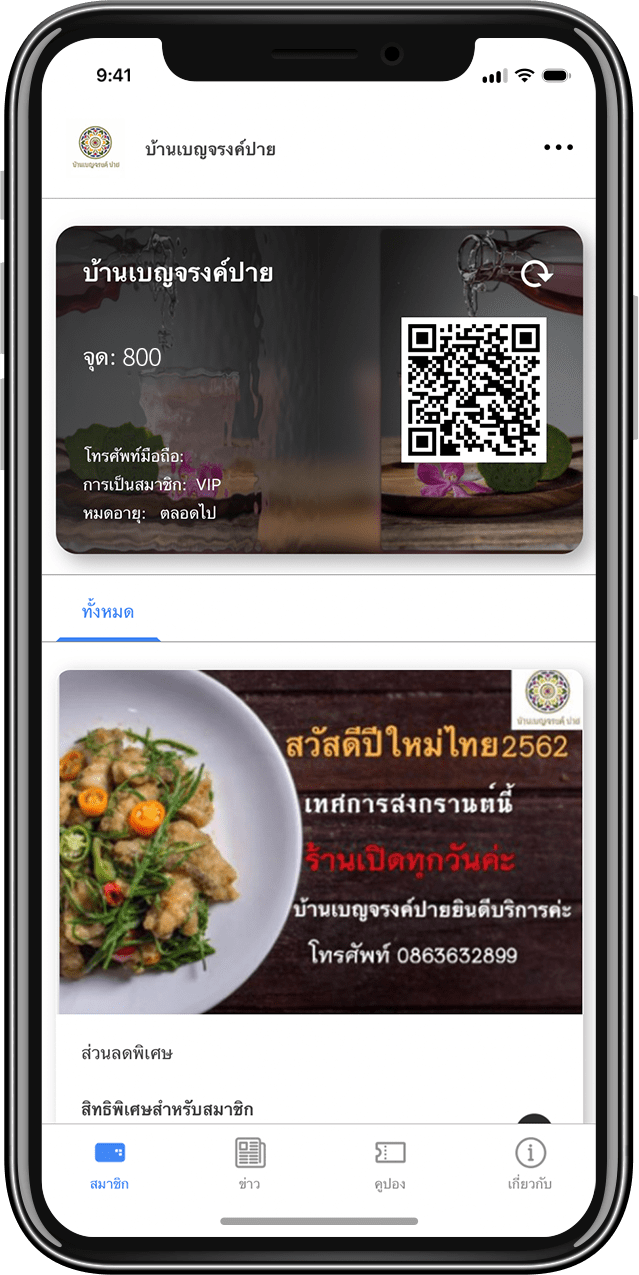Open the คูปอง tab

coord(389,1165)
